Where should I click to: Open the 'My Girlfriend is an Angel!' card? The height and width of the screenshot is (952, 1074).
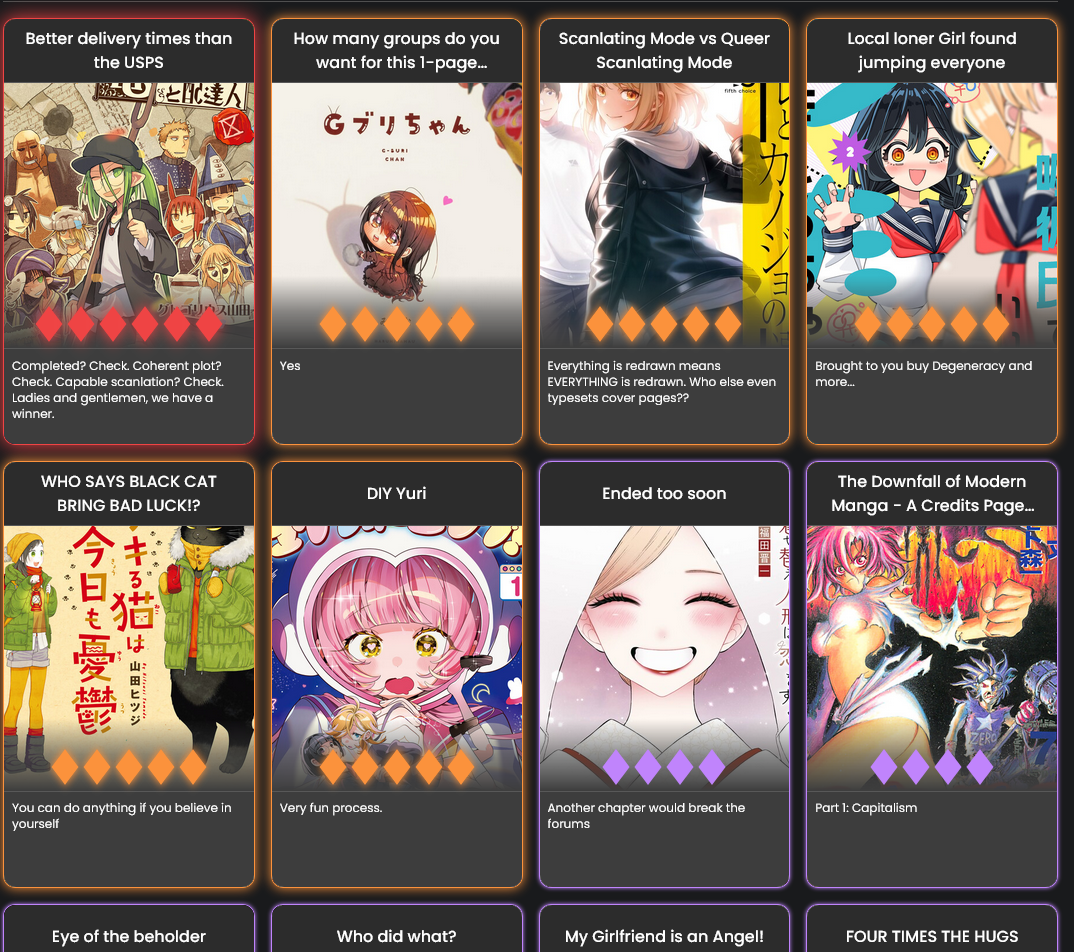[664, 936]
